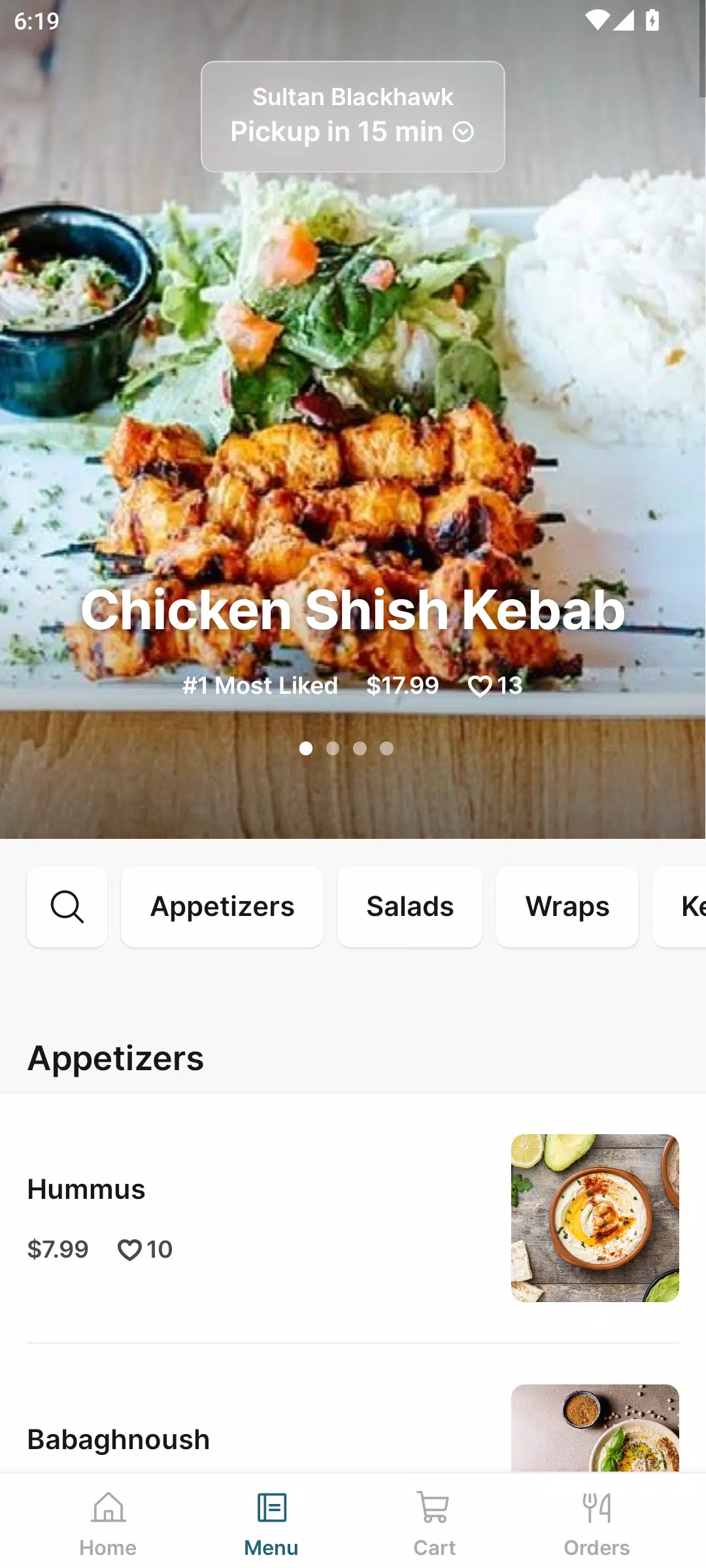This screenshot has width=706, height=1568.
Task: Select the Appetizers category chip
Action: click(222, 907)
